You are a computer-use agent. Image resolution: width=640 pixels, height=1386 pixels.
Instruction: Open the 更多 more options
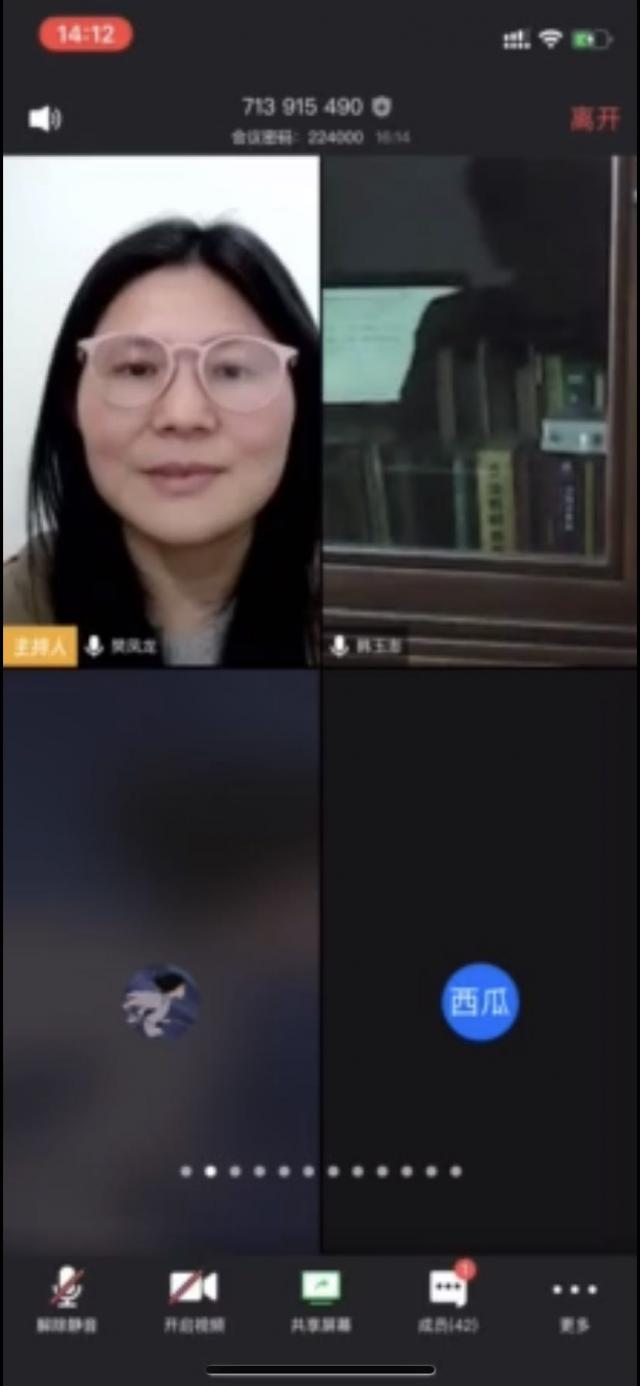(x=575, y=1299)
